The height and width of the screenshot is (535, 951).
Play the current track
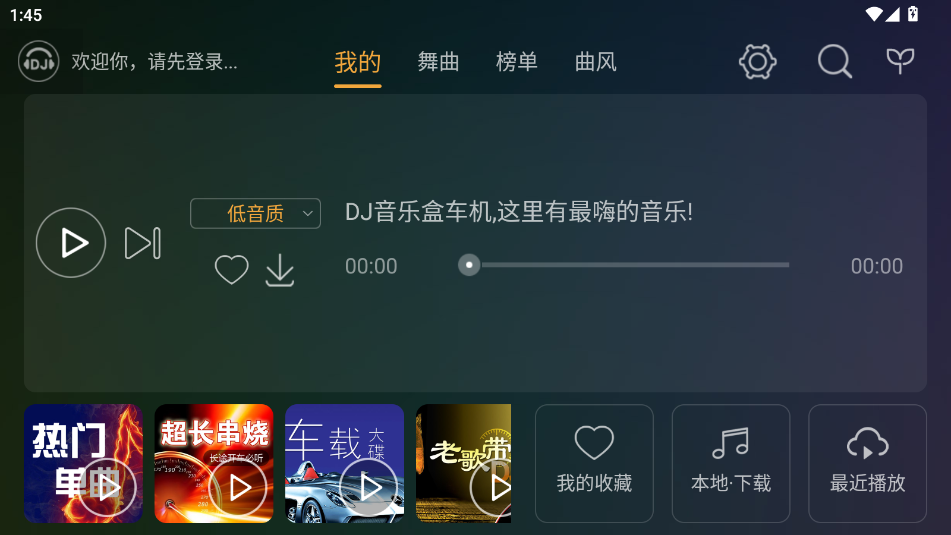pyautogui.click(x=71, y=243)
